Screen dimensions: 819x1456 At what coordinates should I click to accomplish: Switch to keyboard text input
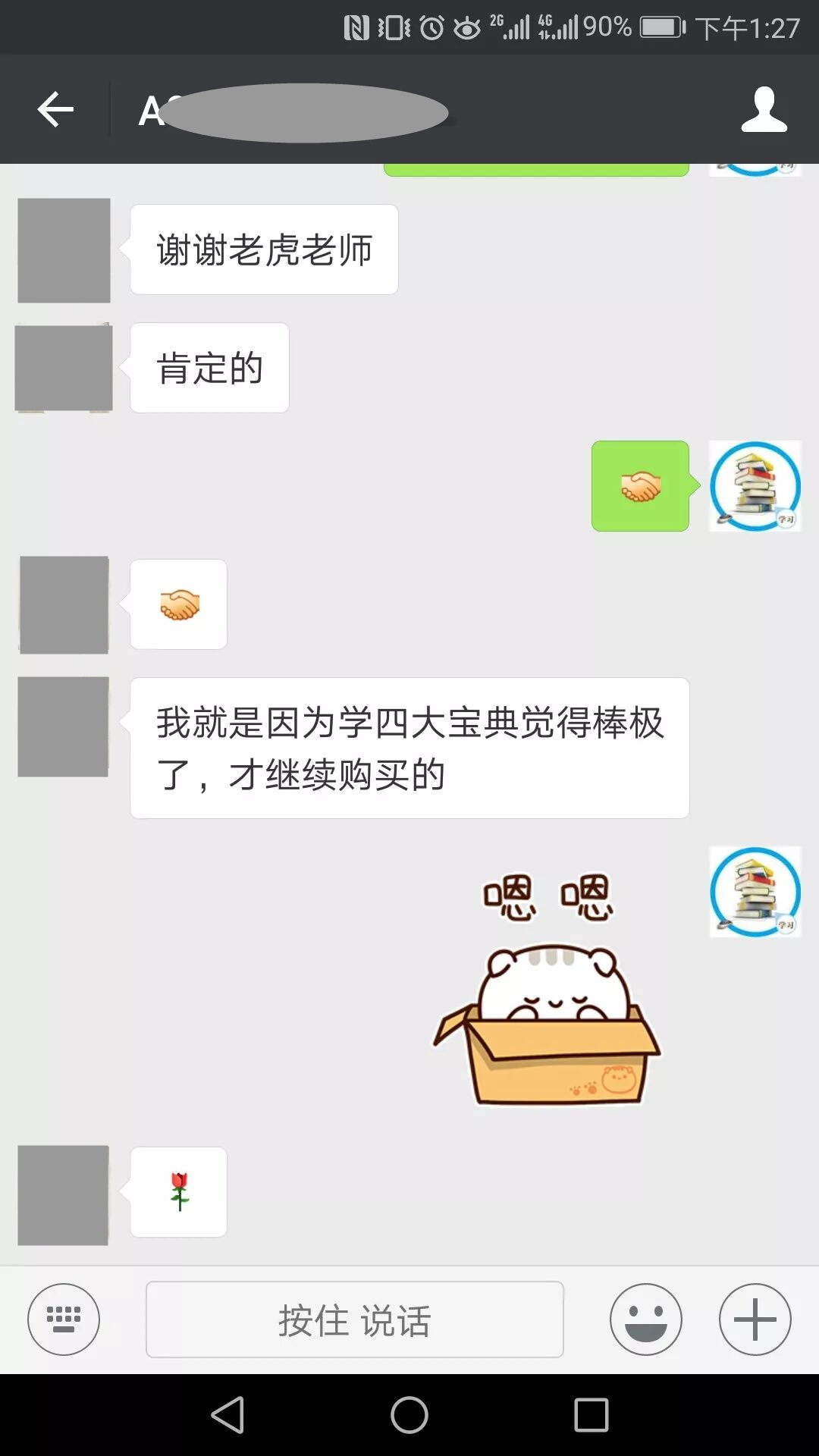pyautogui.click(x=64, y=1319)
